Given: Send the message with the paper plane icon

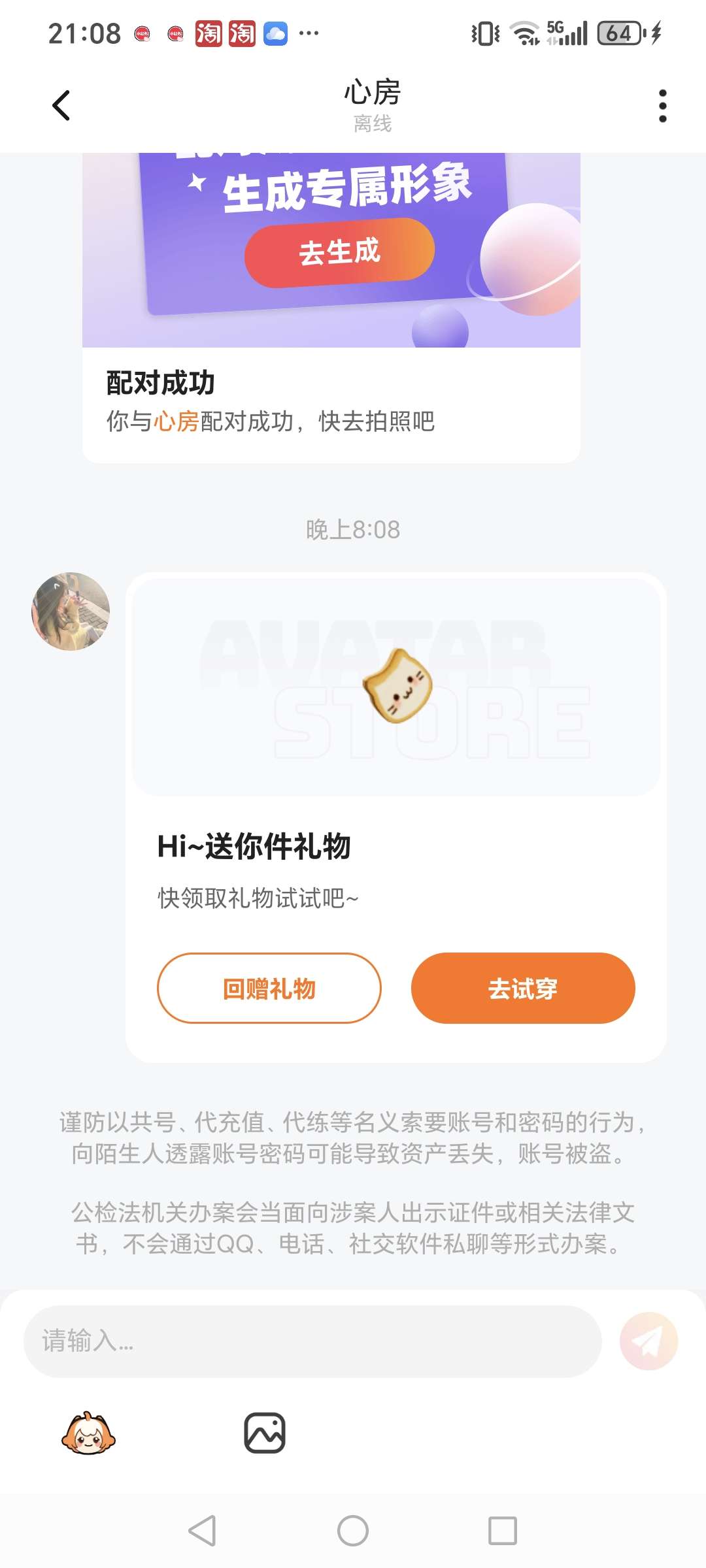Looking at the screenshot, I should pos(648,1341).
